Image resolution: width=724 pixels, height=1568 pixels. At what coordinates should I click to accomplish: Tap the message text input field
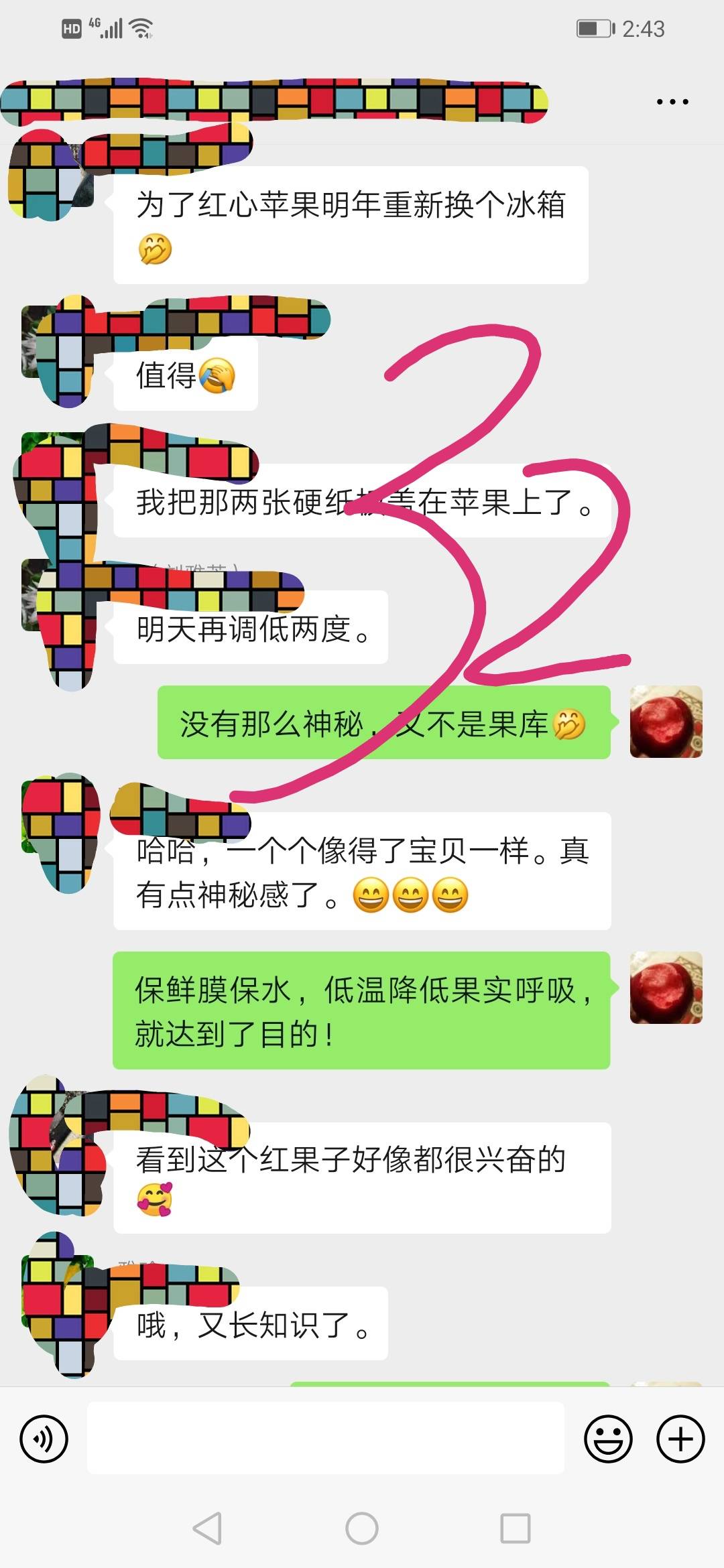pos(326,1438)
